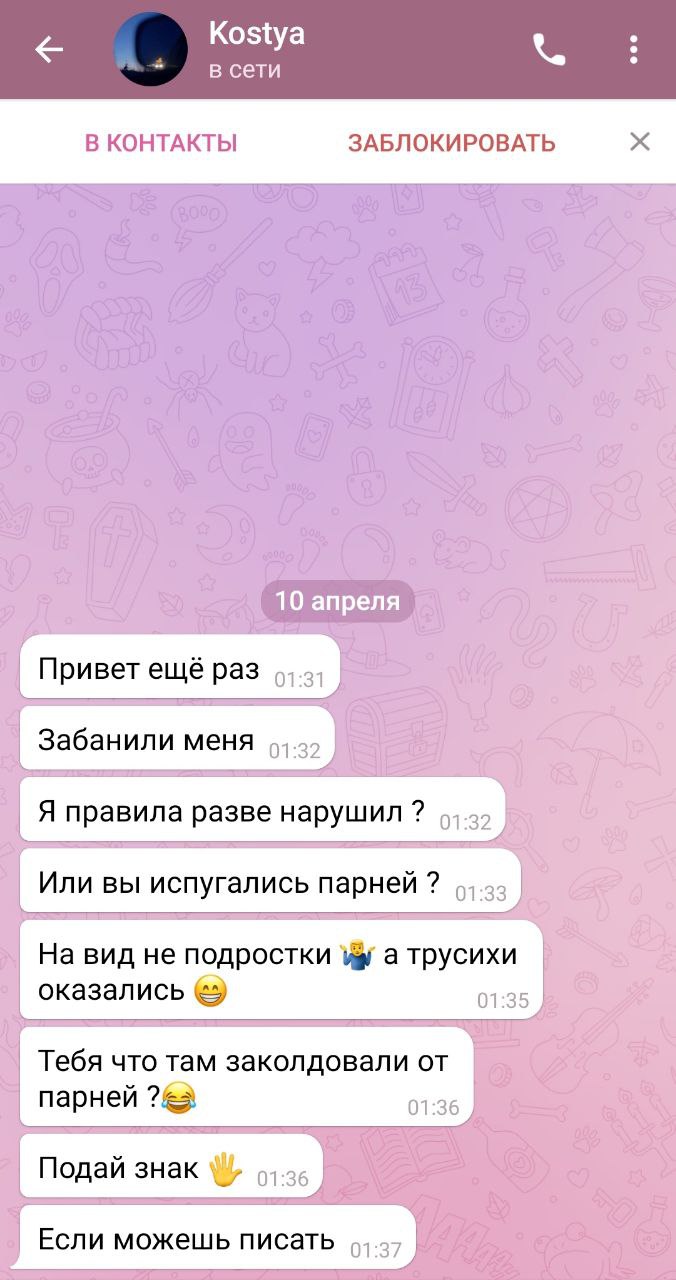The image size is (676, 1280).
Task: Open the overflow menu
Action: pyautogui.click(x=634, y=50)
